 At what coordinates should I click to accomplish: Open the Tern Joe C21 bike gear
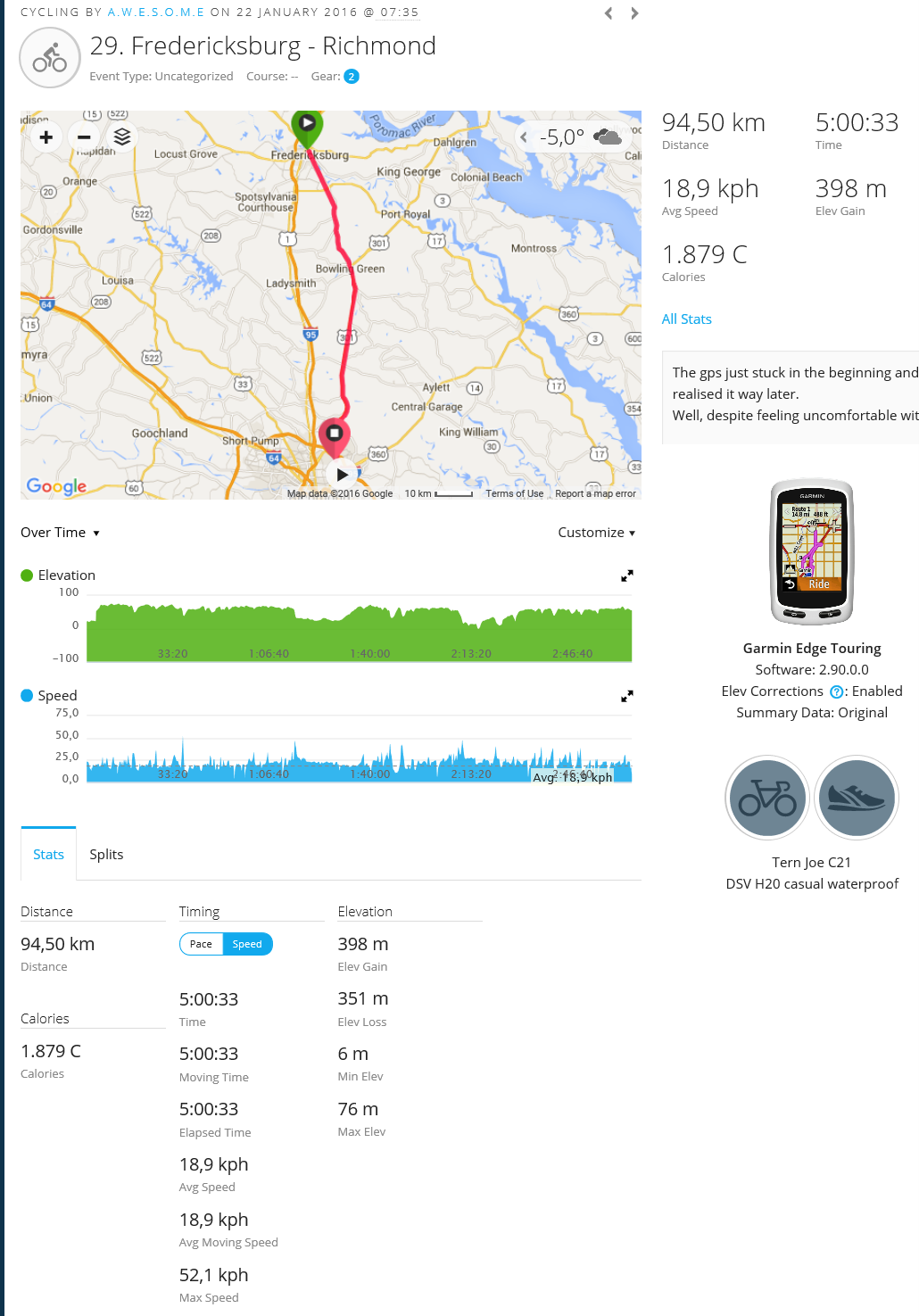(x=767, y=798)
